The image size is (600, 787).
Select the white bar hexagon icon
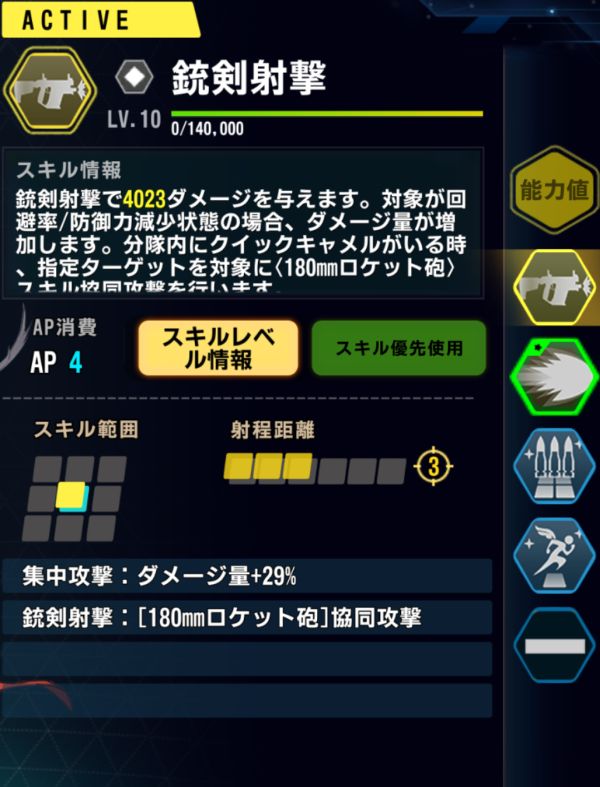pyautogui.click(x=553, y=645)
